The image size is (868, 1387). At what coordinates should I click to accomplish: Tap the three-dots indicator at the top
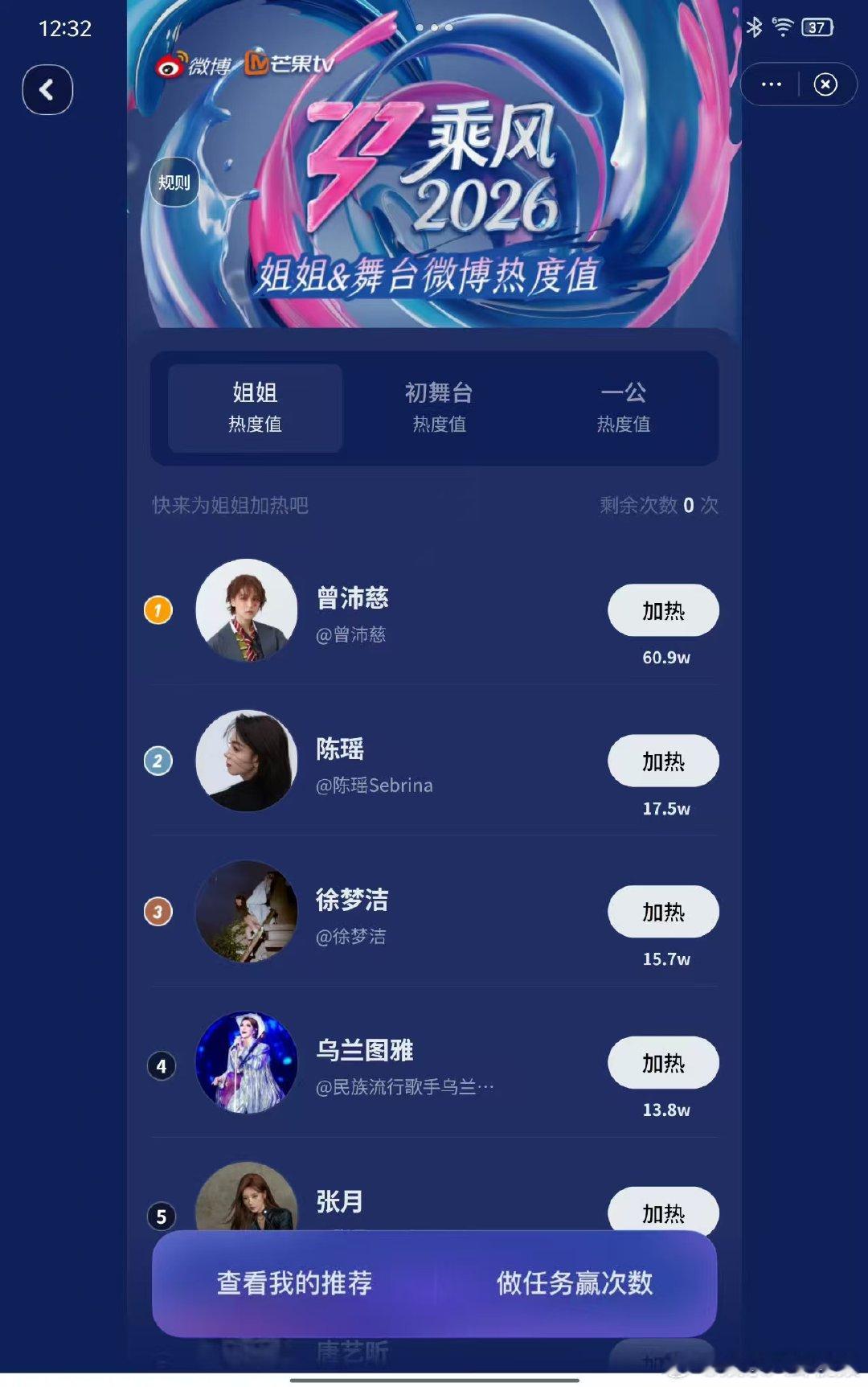[x=434, y=27]
